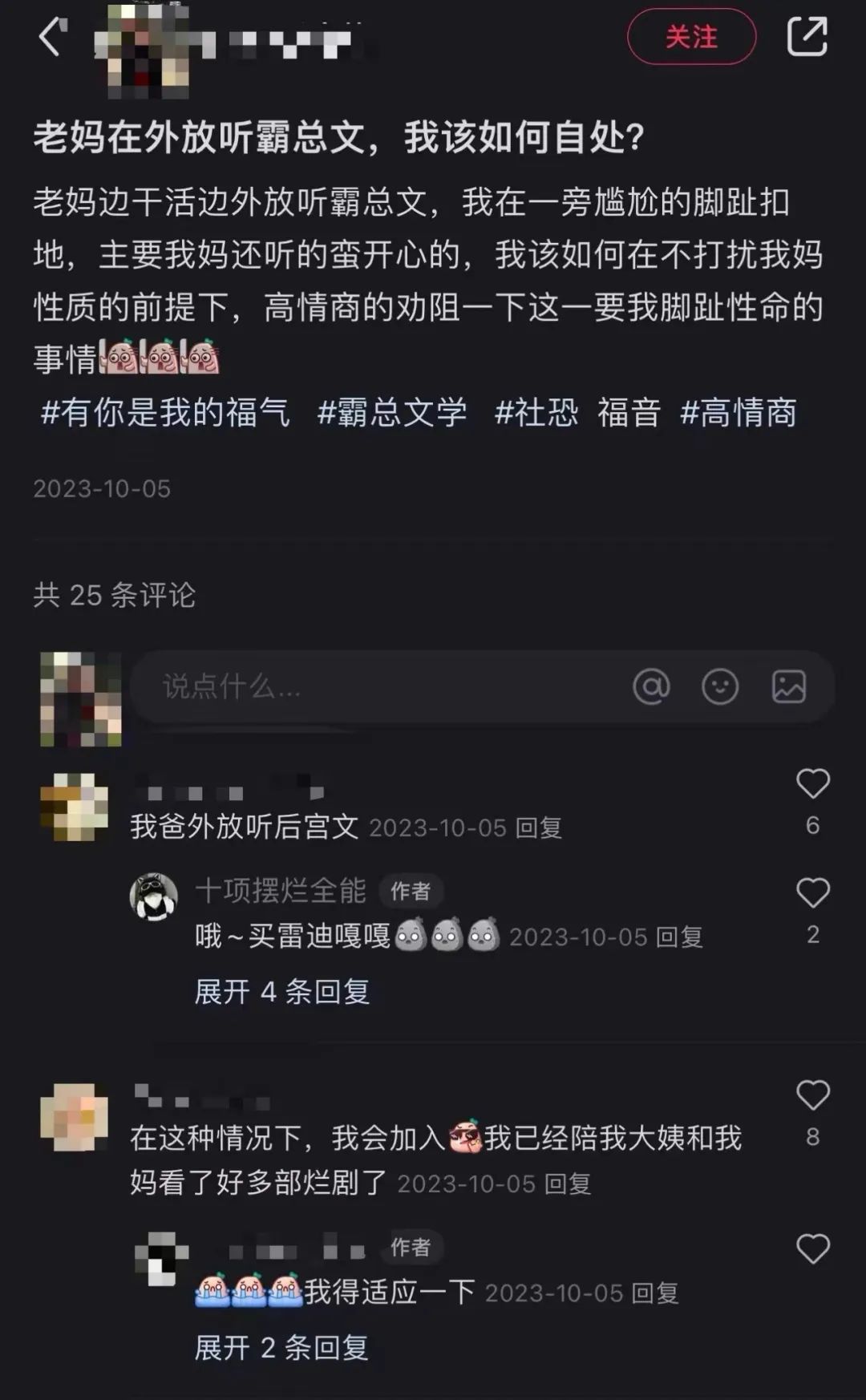Expand 展开 4 条回复
Screen dimensions: 866x1400
[x=282, y=992]
